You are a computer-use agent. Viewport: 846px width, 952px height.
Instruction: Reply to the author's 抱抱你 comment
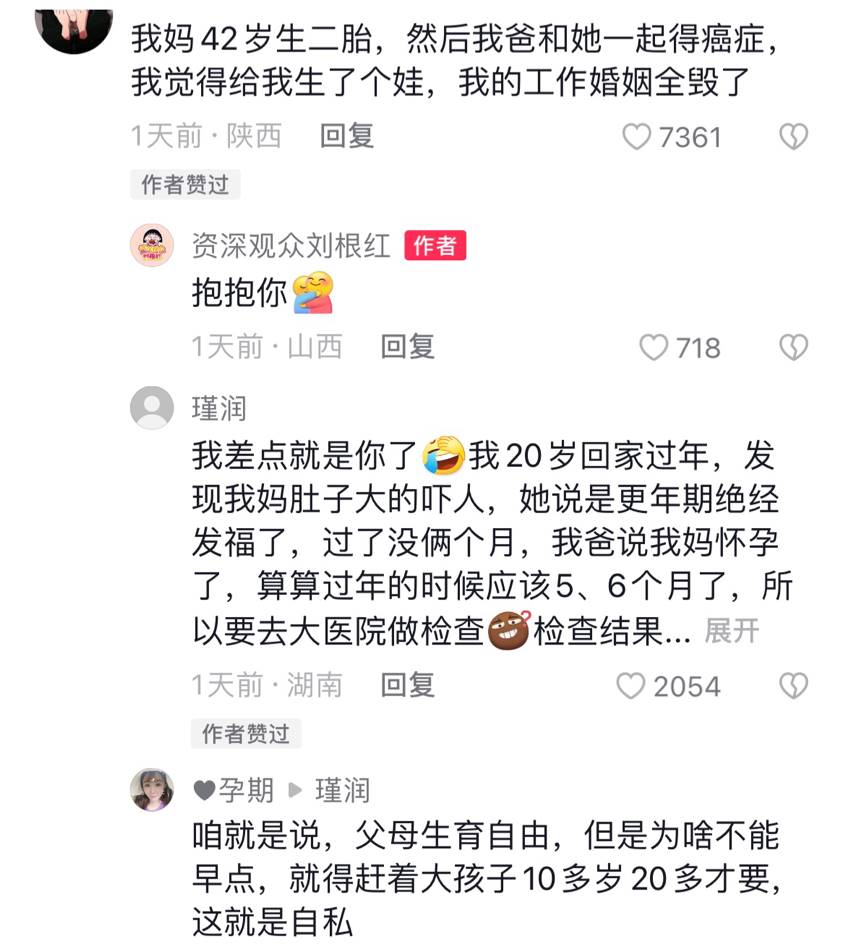tap(407, 346)
